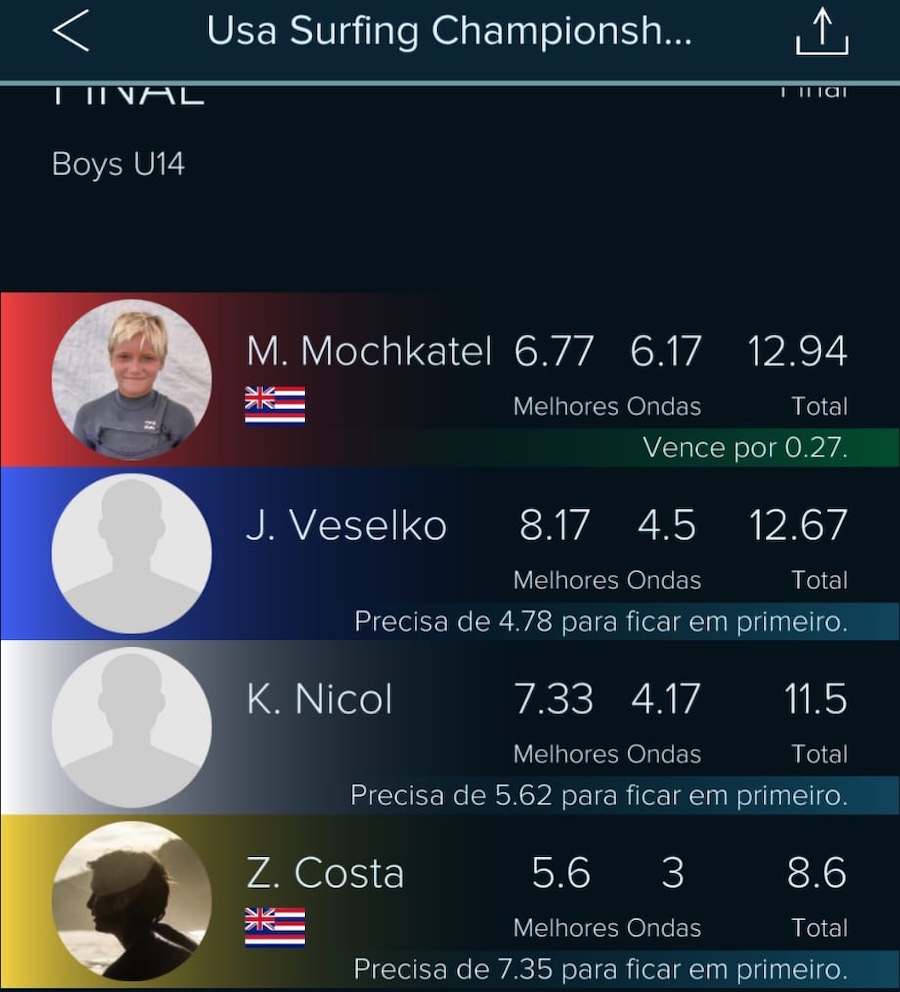Open Z. Costa's score row
This screenshot has width=900, height=992.
[x=450, y=900]
